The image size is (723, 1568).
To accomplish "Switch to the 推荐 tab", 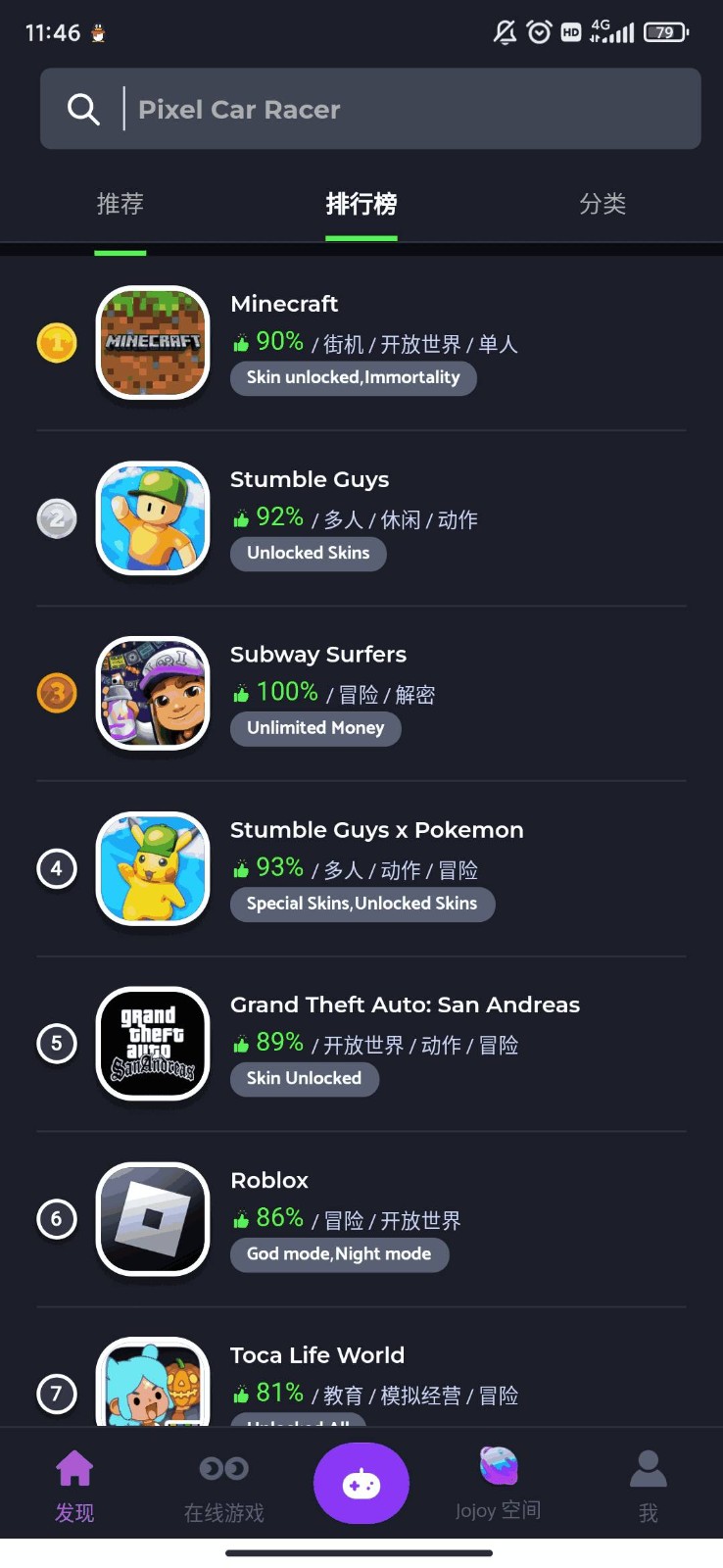I will 120,204.
